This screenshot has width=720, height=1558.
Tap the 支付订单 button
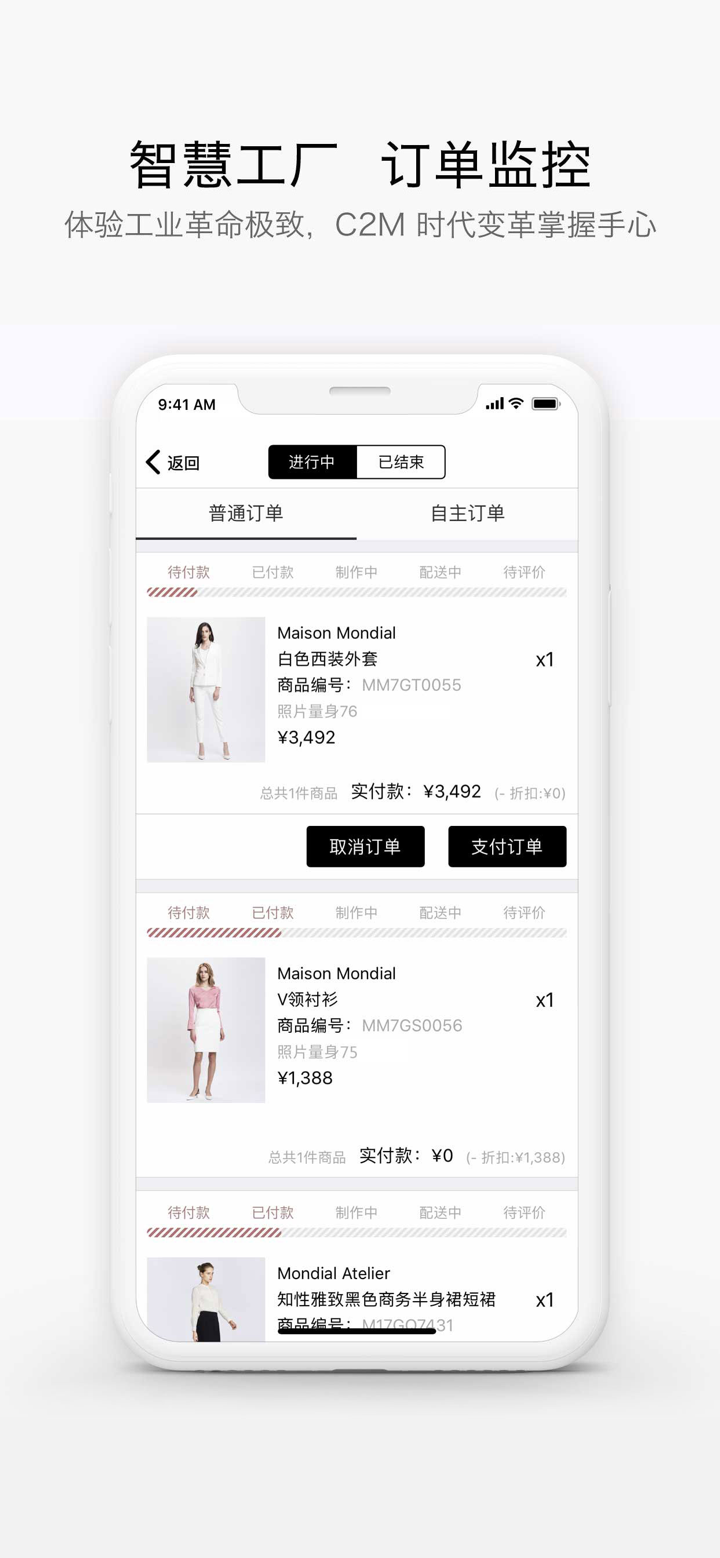(x=508, y=846)
